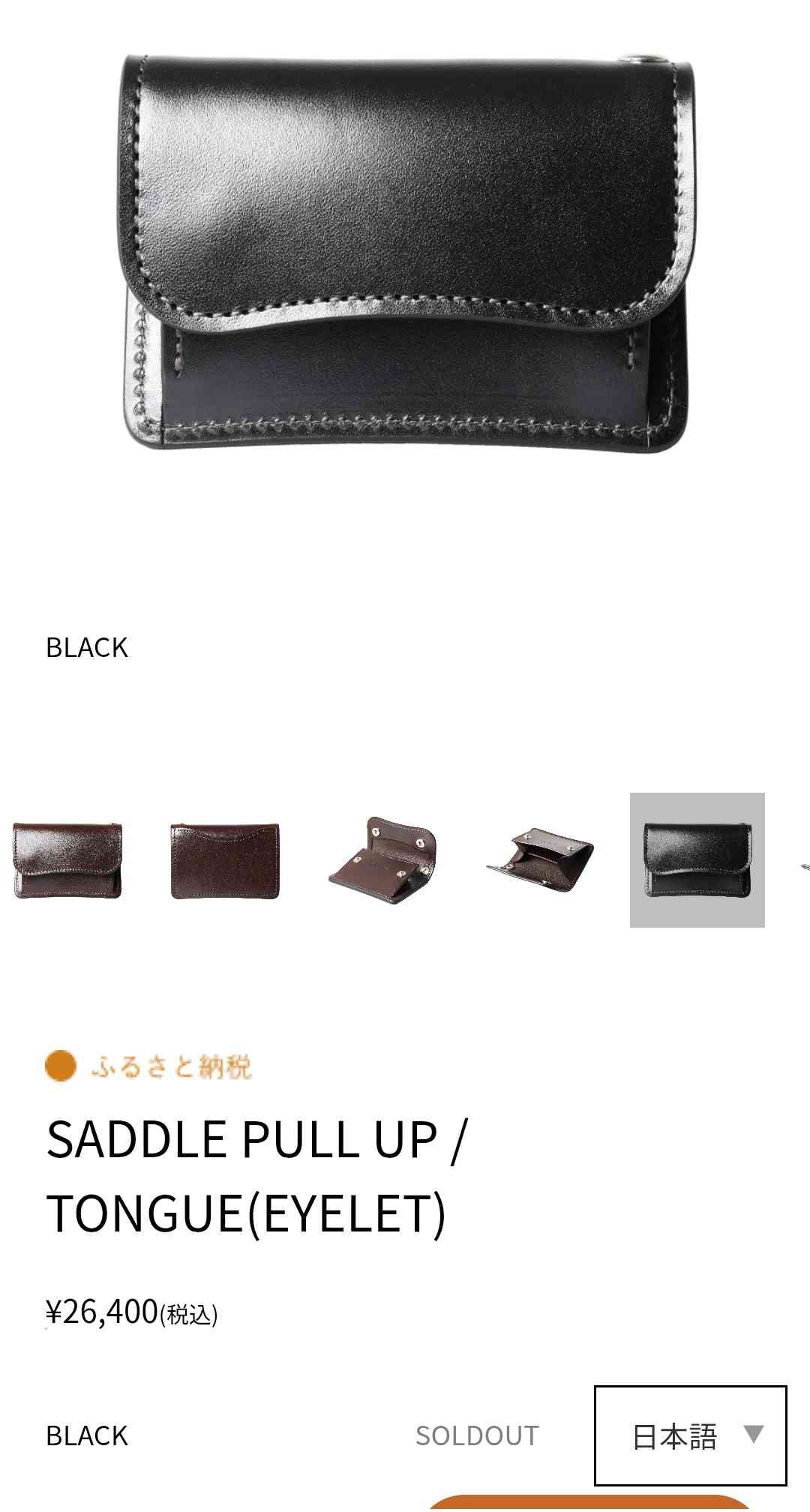
Task: Open the 日本語 language dropdown
Action: (x=690, y=1435)
